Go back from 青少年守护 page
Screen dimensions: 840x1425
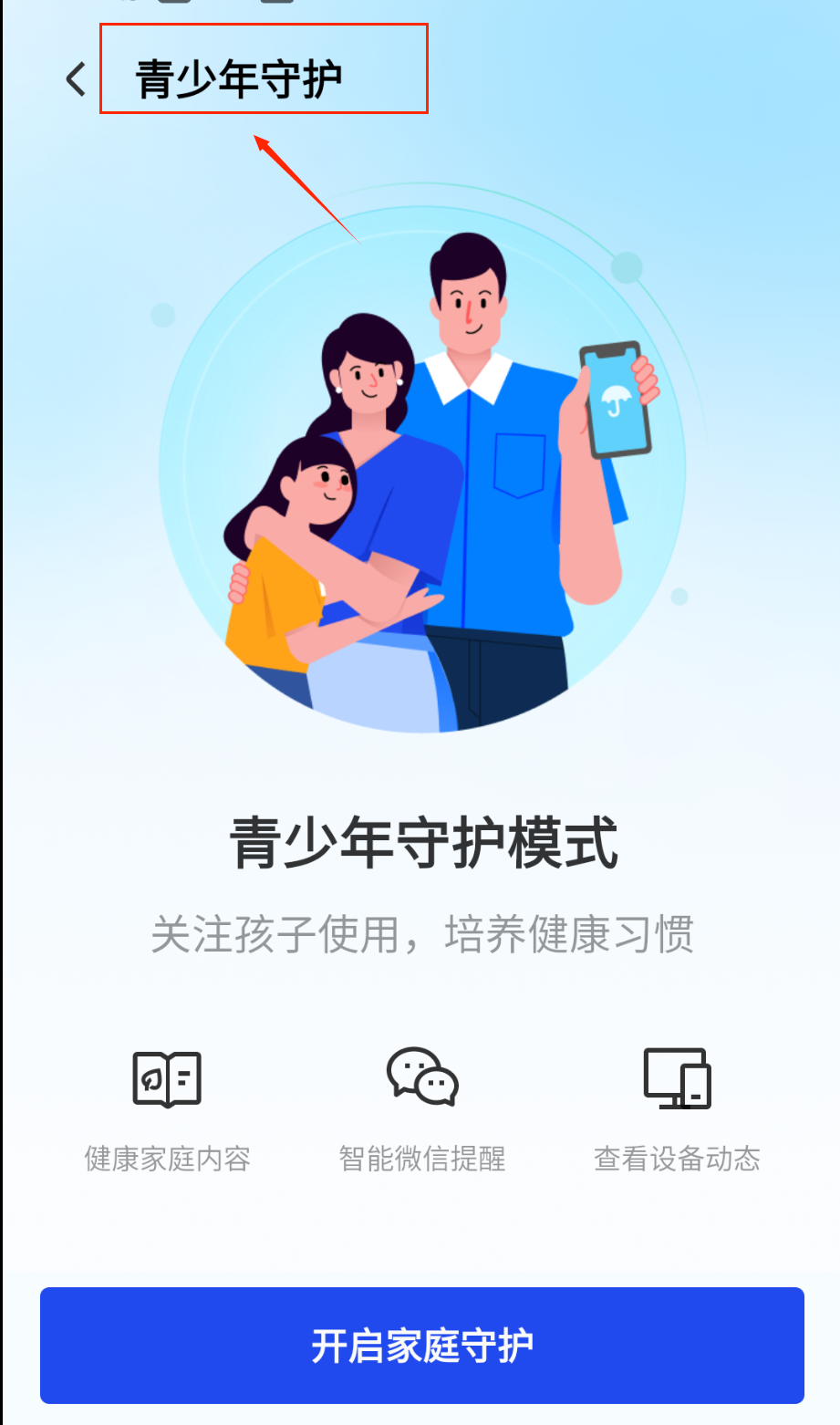coord(76,79)
